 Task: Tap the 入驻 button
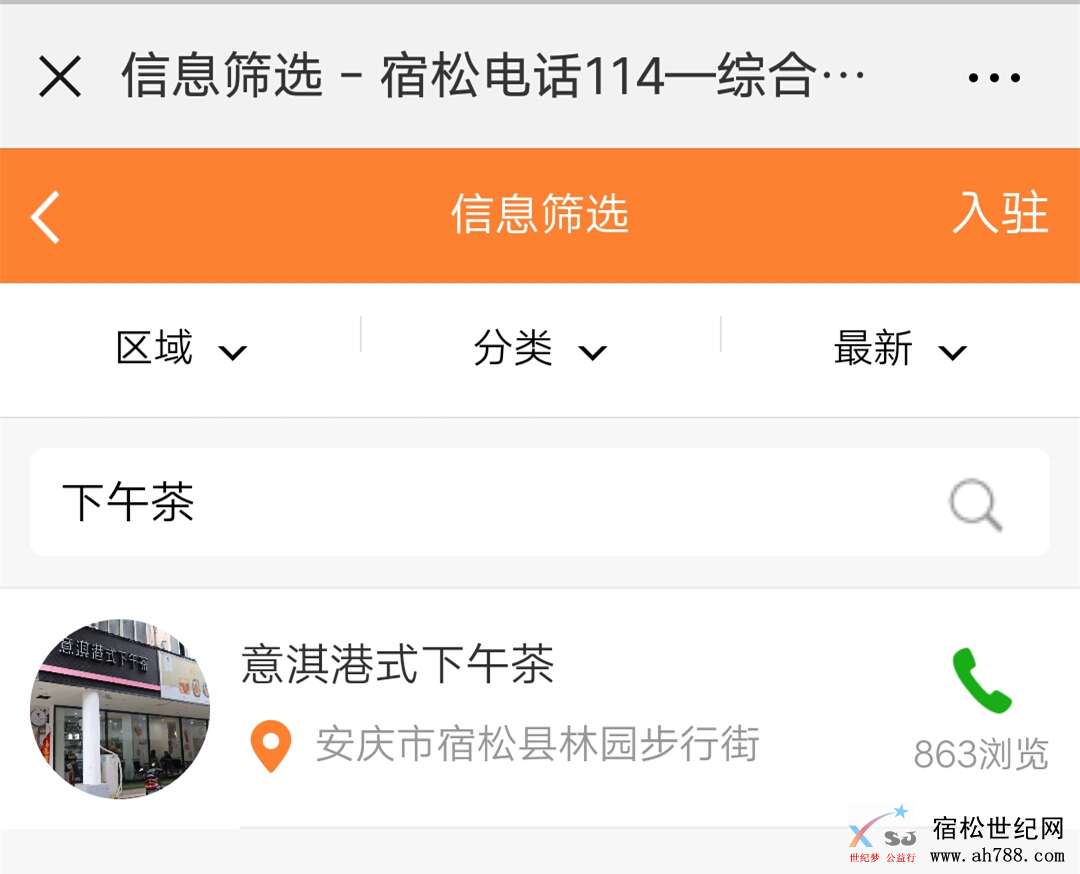tap(999, 214)
